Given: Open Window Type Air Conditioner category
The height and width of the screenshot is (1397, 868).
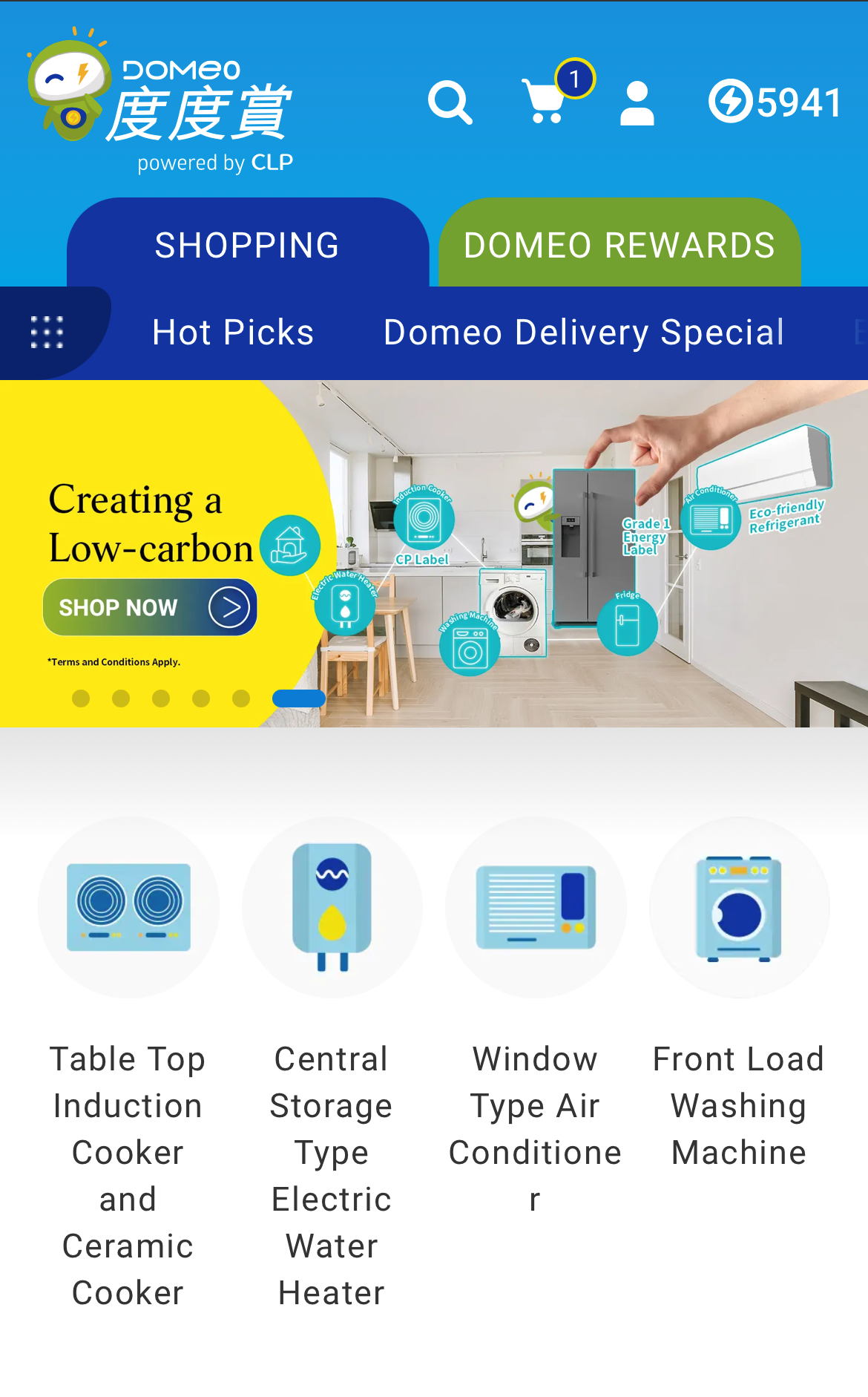Looking at the screenshot, I should click(535, 907).
